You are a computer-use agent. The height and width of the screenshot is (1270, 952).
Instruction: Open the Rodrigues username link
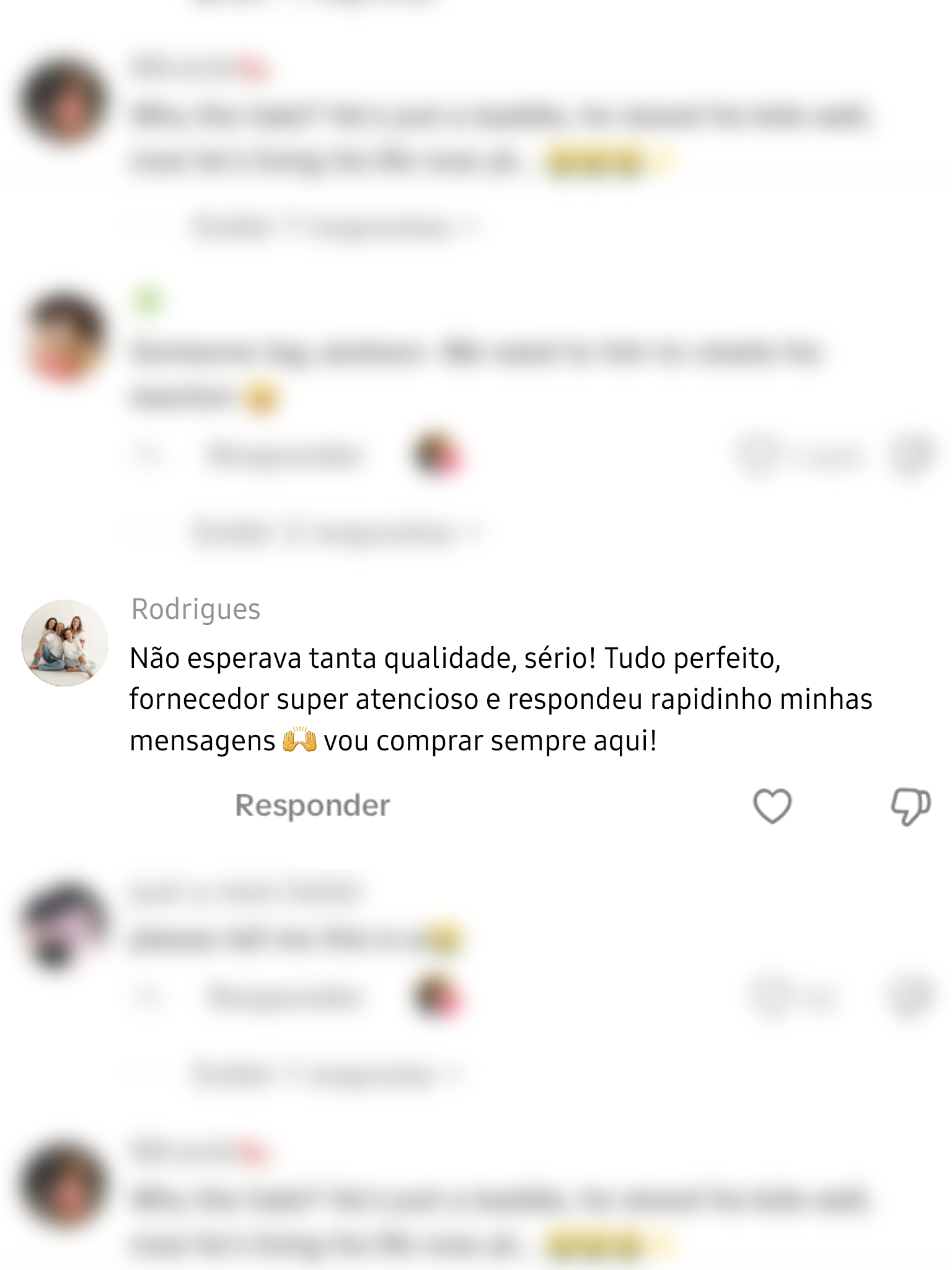click(196, 609)
